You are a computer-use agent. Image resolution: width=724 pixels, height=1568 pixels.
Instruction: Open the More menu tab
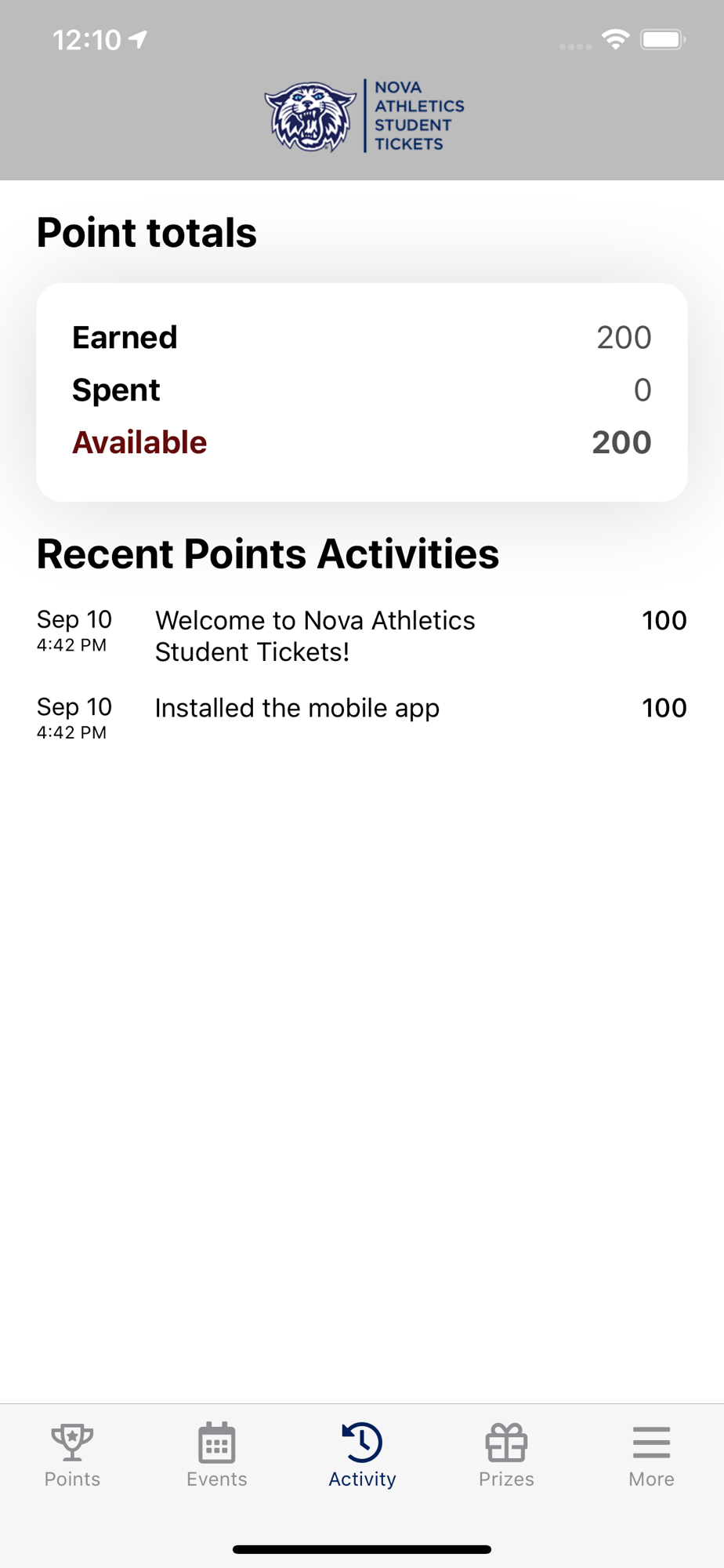651,1454
